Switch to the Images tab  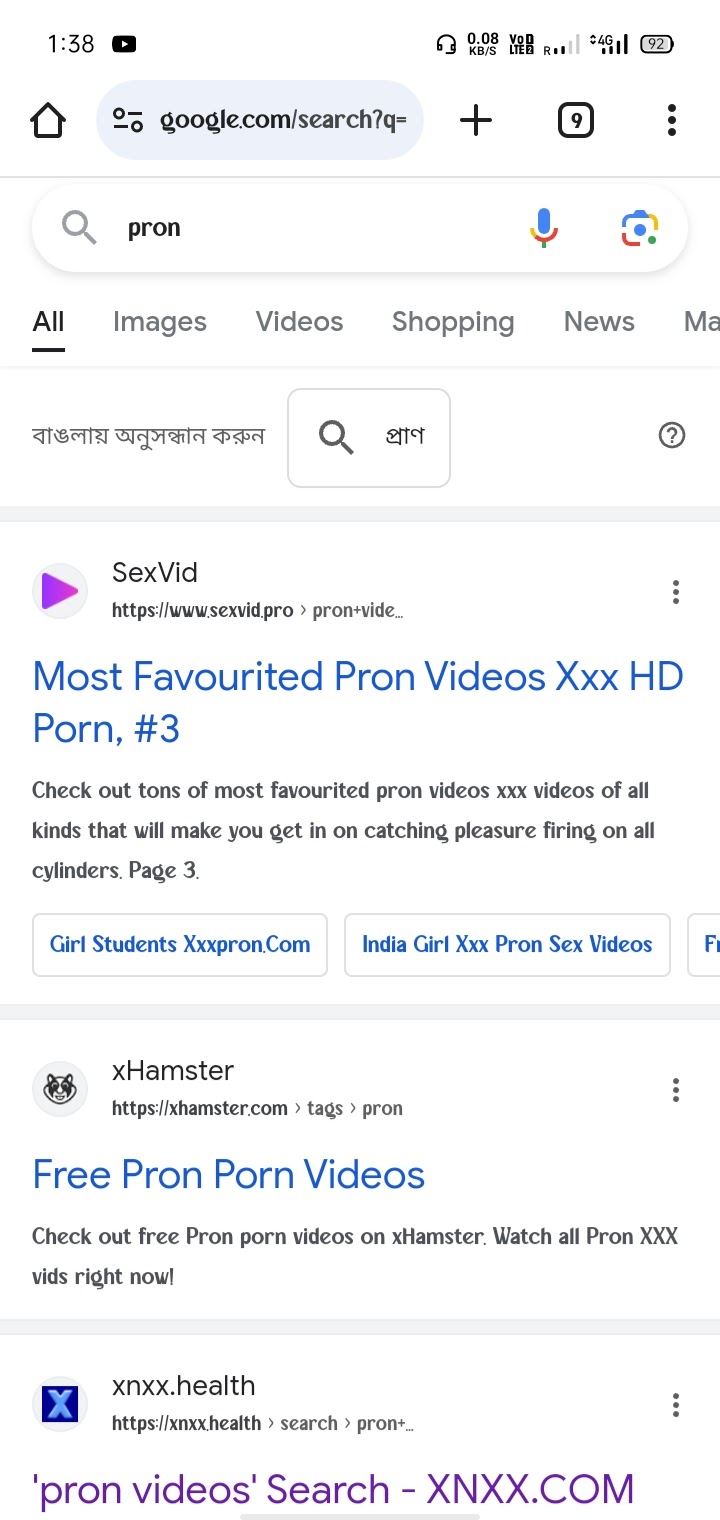[159, 321]
